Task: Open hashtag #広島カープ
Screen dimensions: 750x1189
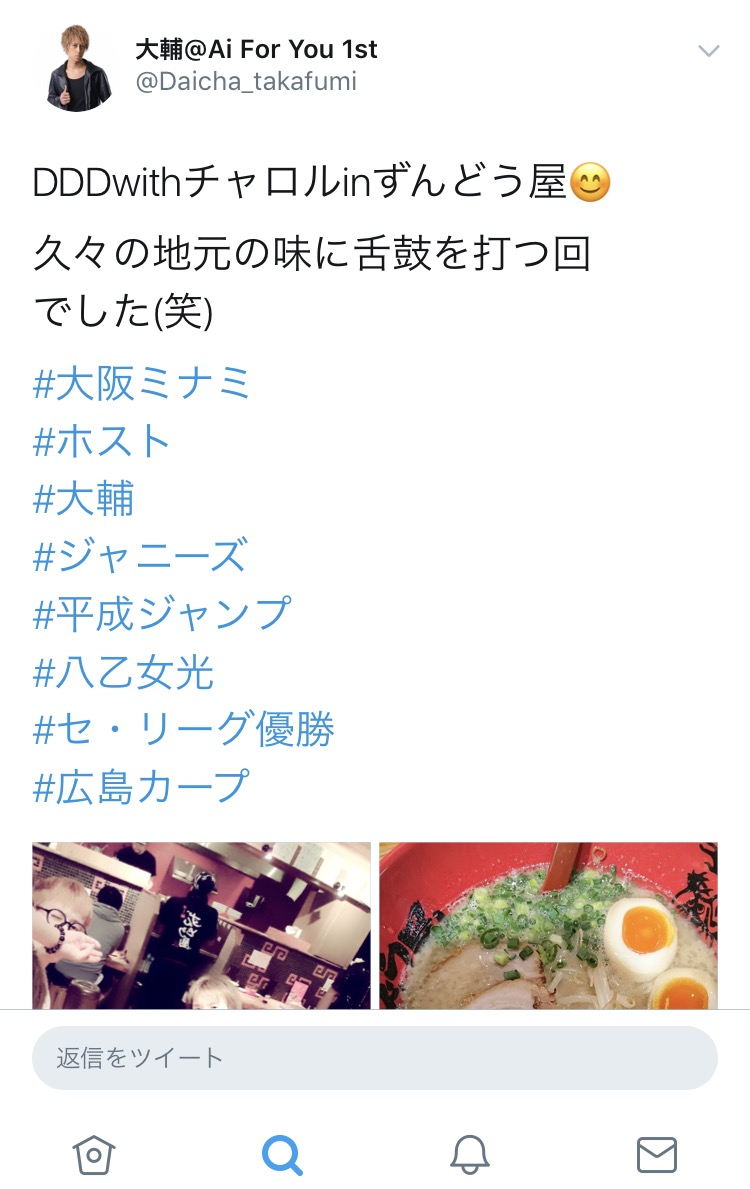Action: (x=141, y=787)
